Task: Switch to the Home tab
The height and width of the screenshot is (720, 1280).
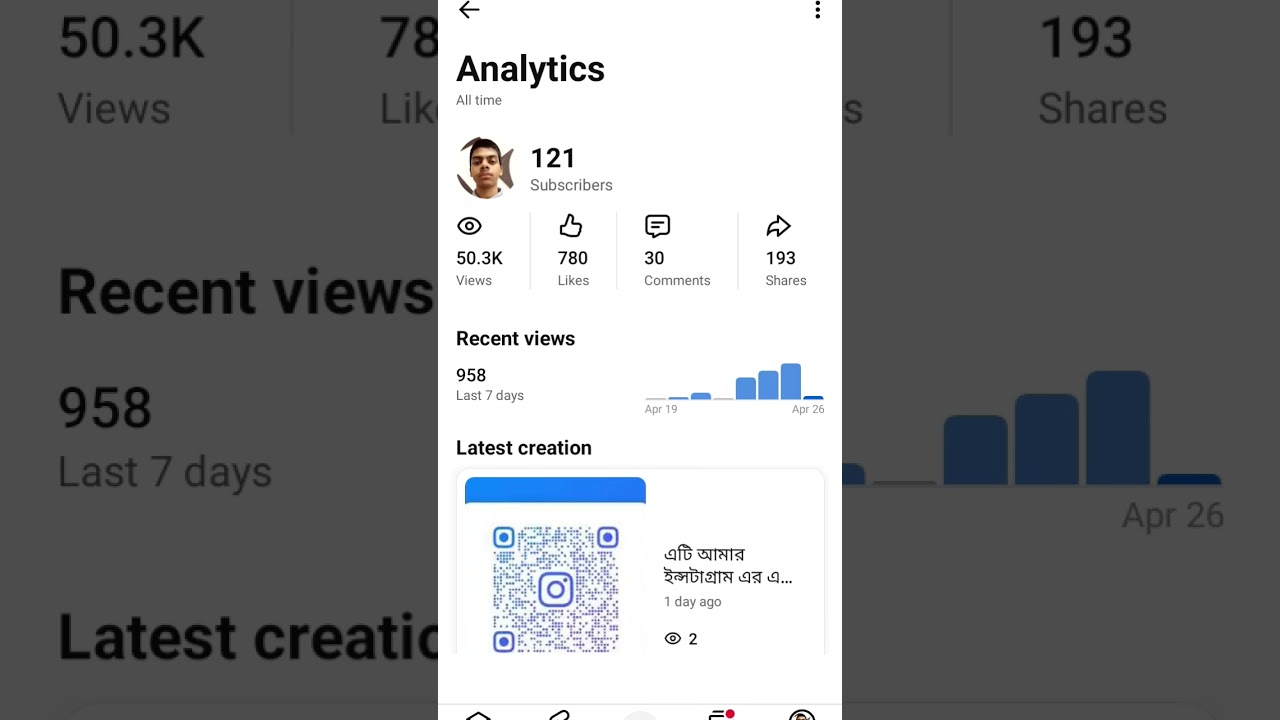Action: [478, 714]
